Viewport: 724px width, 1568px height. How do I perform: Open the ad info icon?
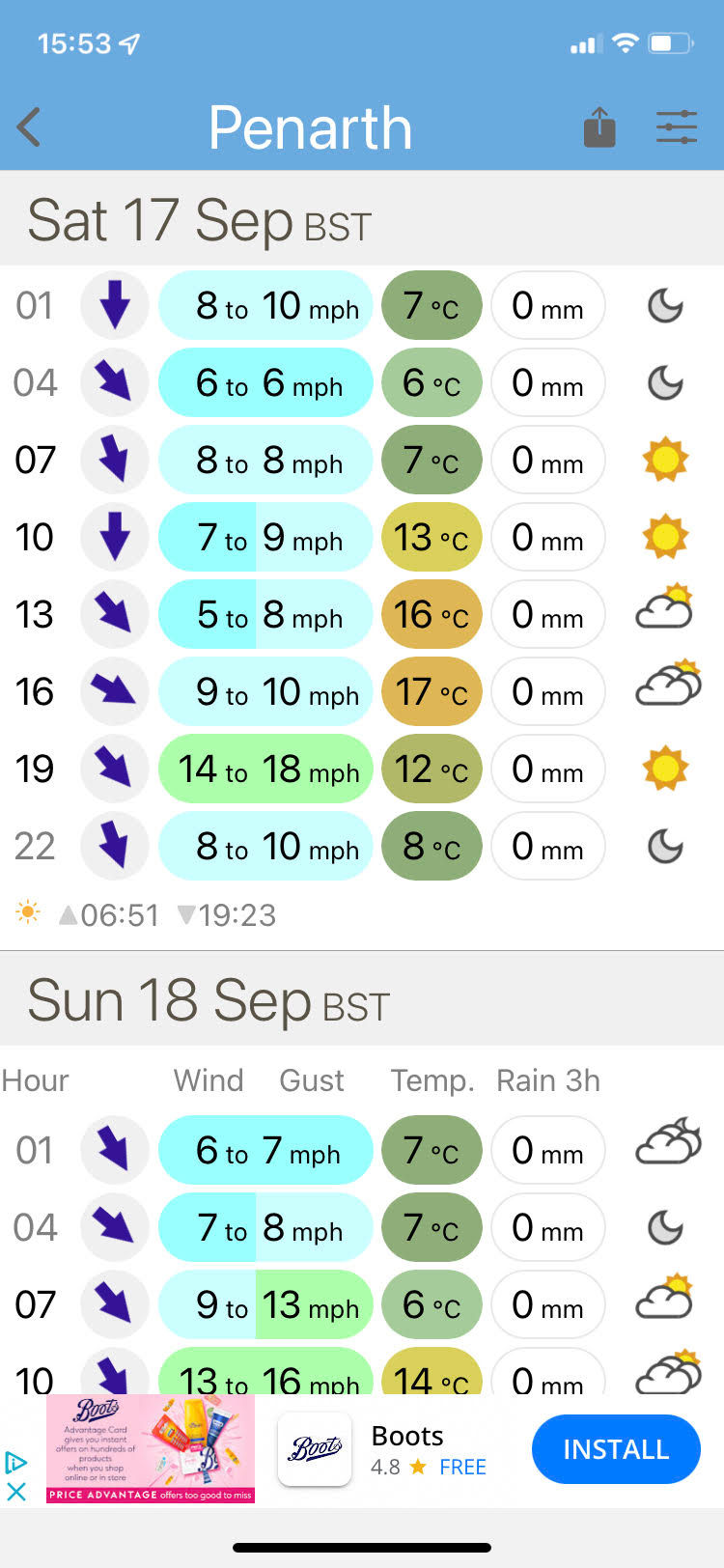click(16, 1462)
